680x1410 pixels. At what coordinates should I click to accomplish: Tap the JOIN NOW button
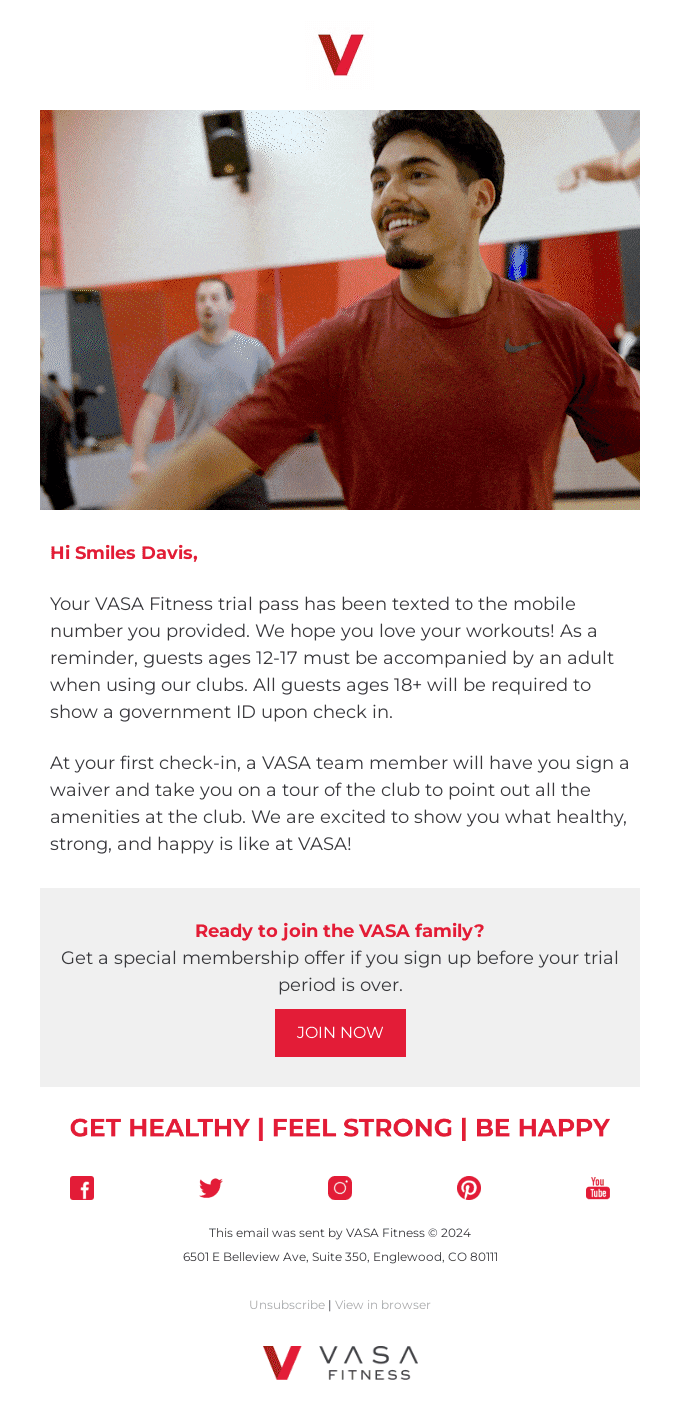click(340, 1033)
